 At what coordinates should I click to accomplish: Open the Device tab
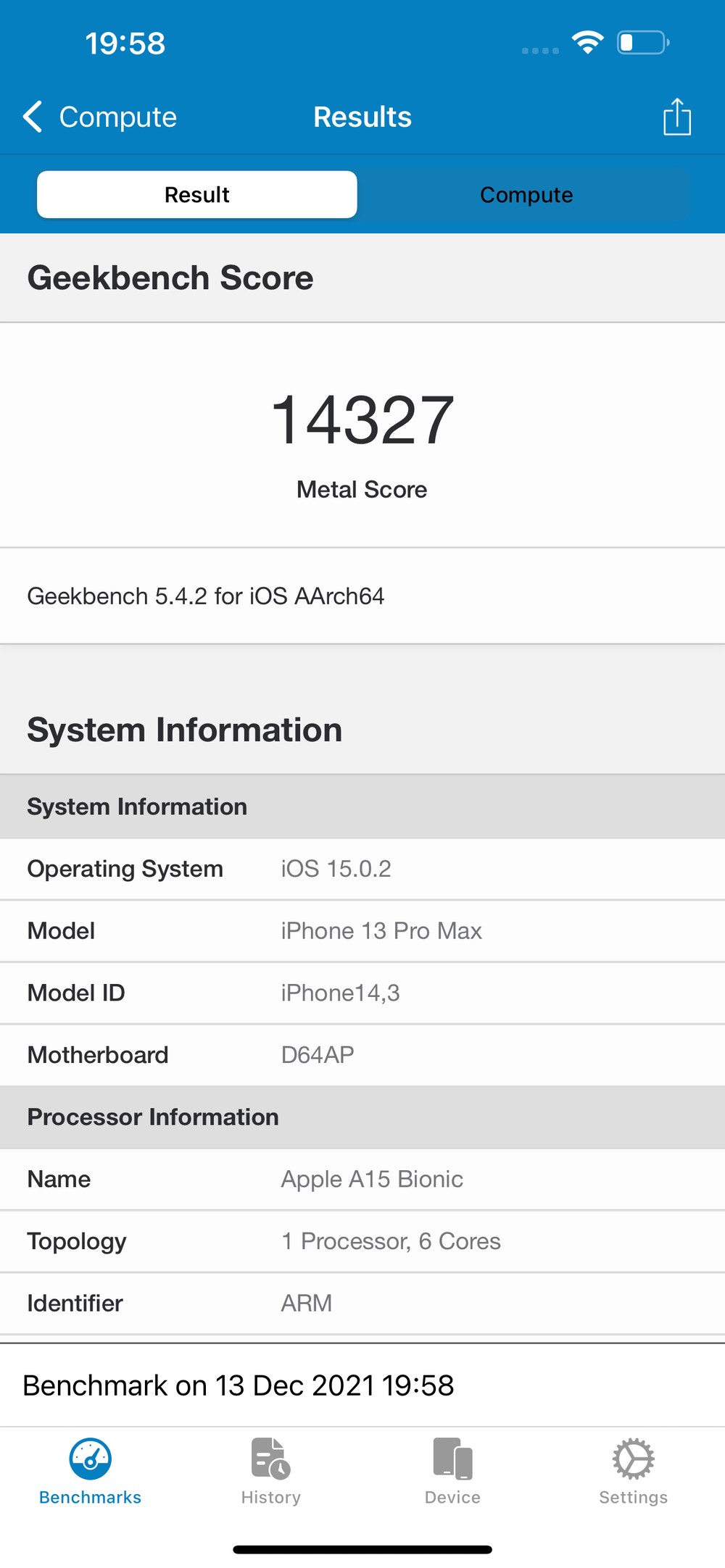pyautogui.click(x=452, y=1471)
